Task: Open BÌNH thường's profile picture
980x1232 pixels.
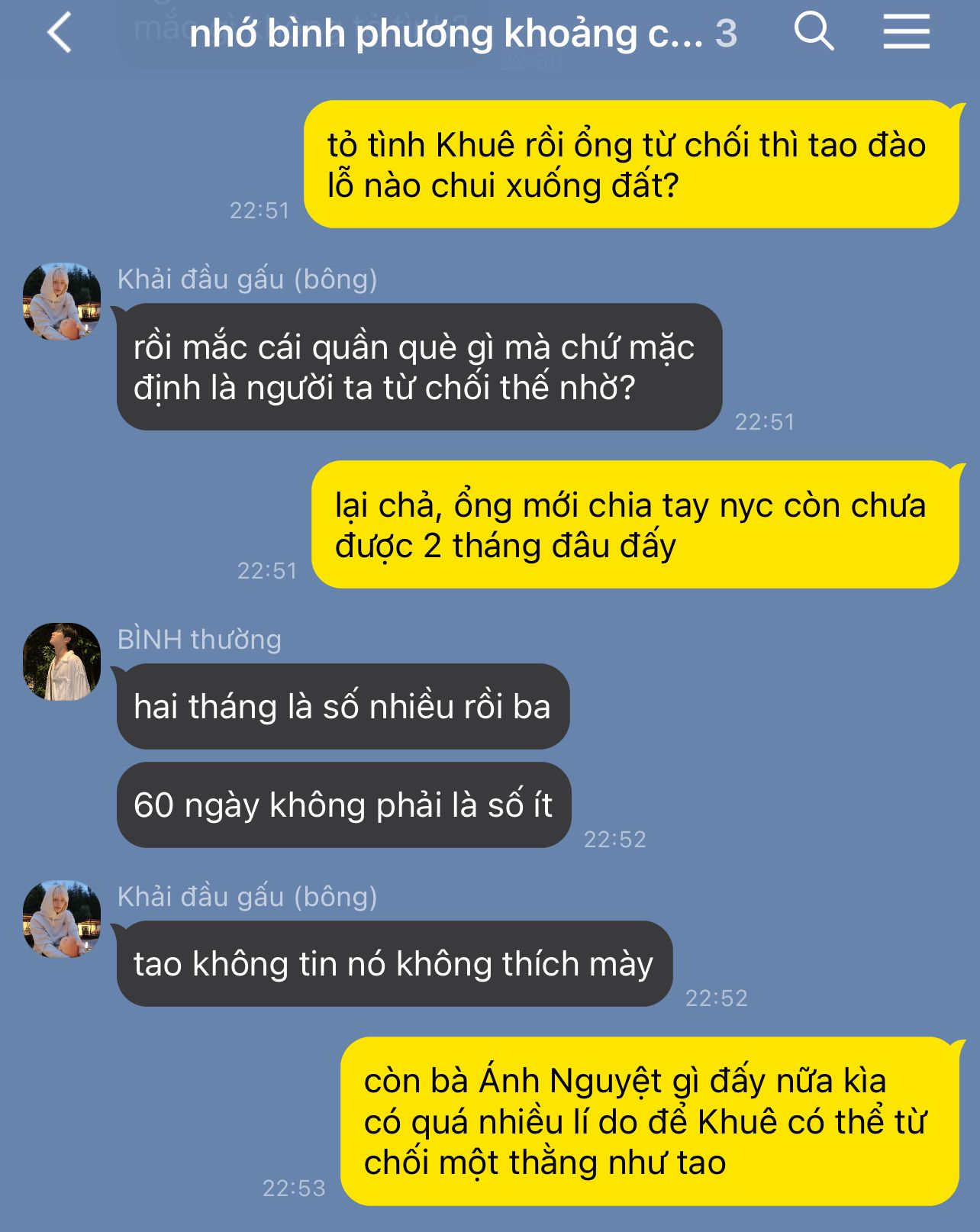Action: pyautogui.click(x=62, y=662)
